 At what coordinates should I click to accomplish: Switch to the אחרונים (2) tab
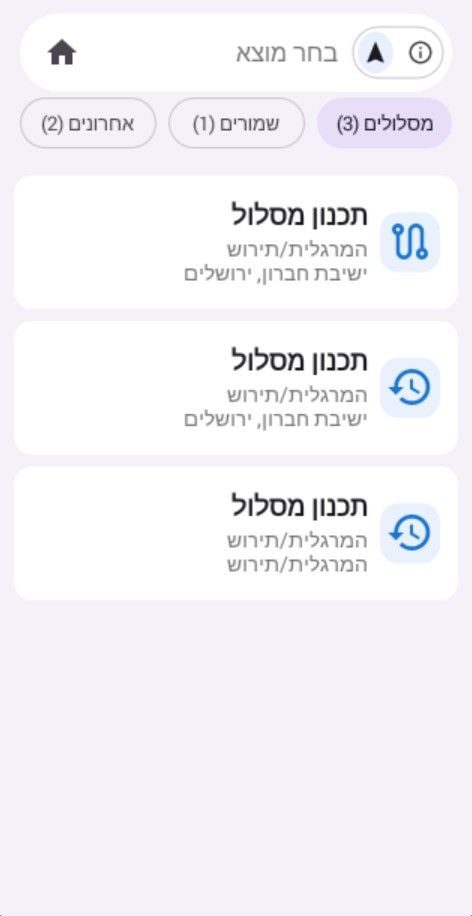88,123
